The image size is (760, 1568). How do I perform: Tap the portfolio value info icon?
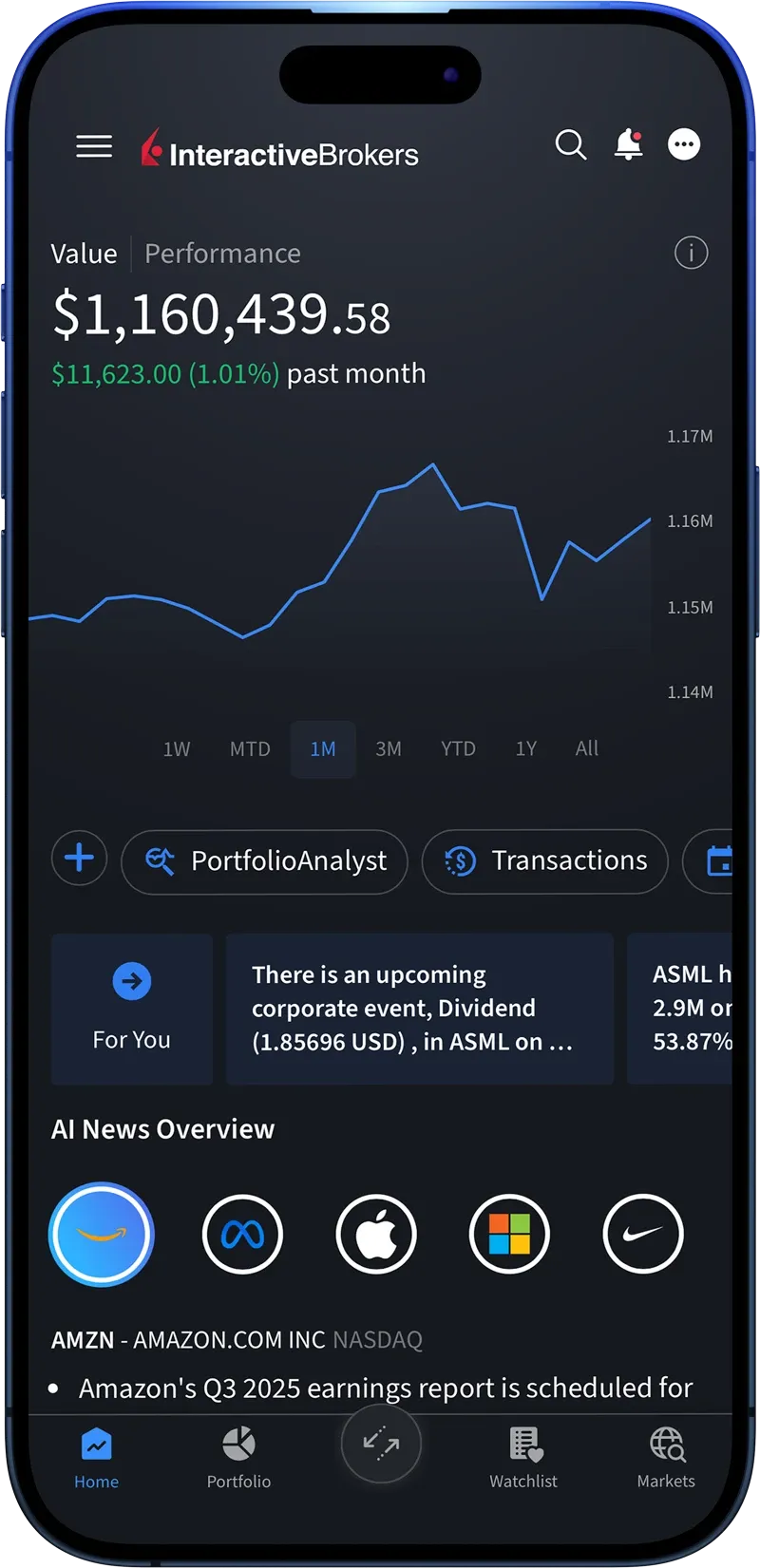(691, 253)
